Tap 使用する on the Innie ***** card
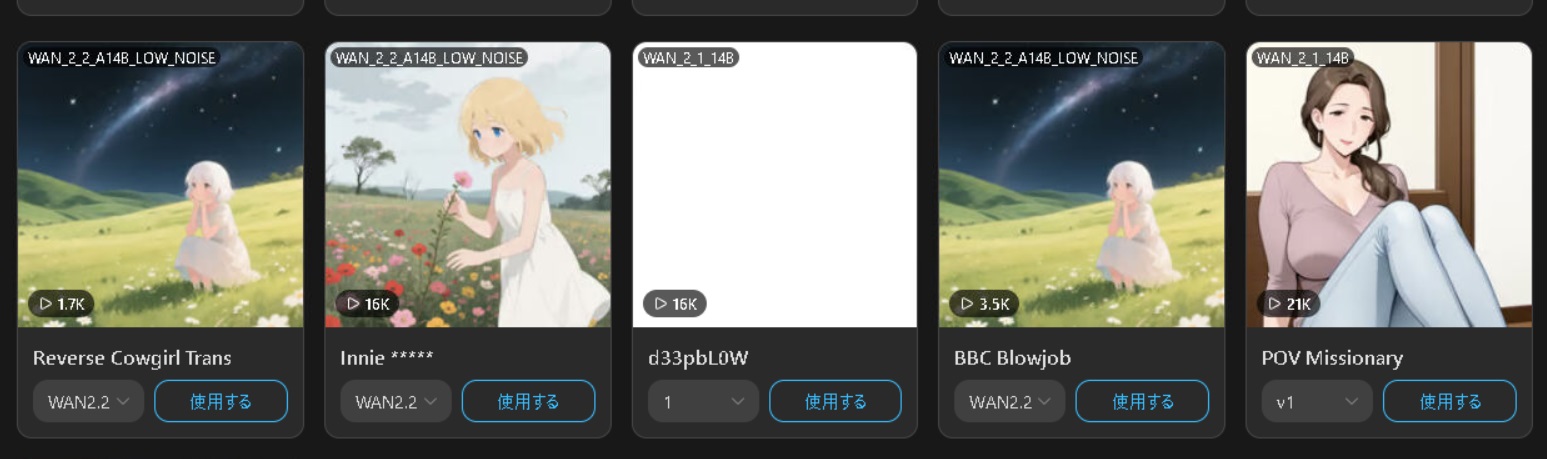Image resolution: width=1547 pixels, height=459 pixels. (528, 401)
